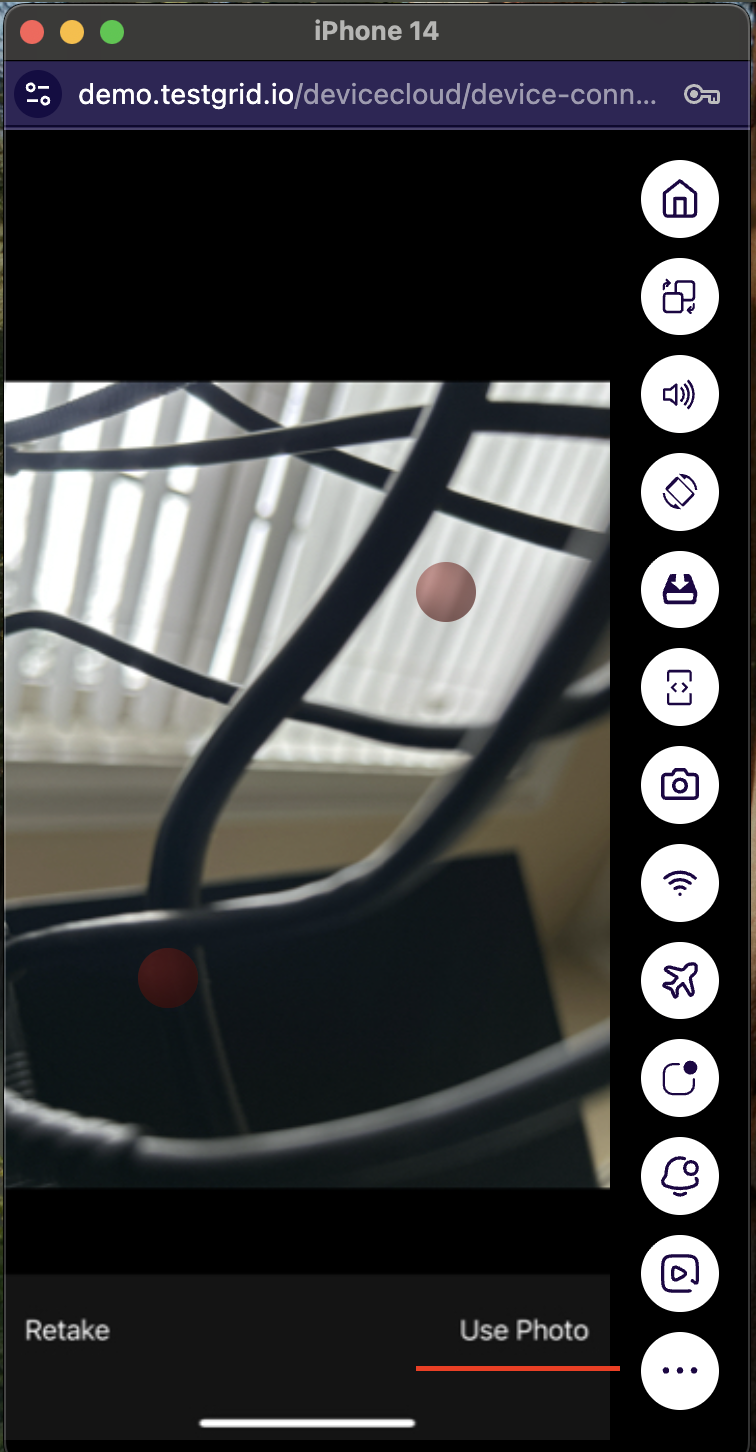This screenshot has height=1452, width=756.
Task: Adjust device volume
Action: click(x=679, y=395)
